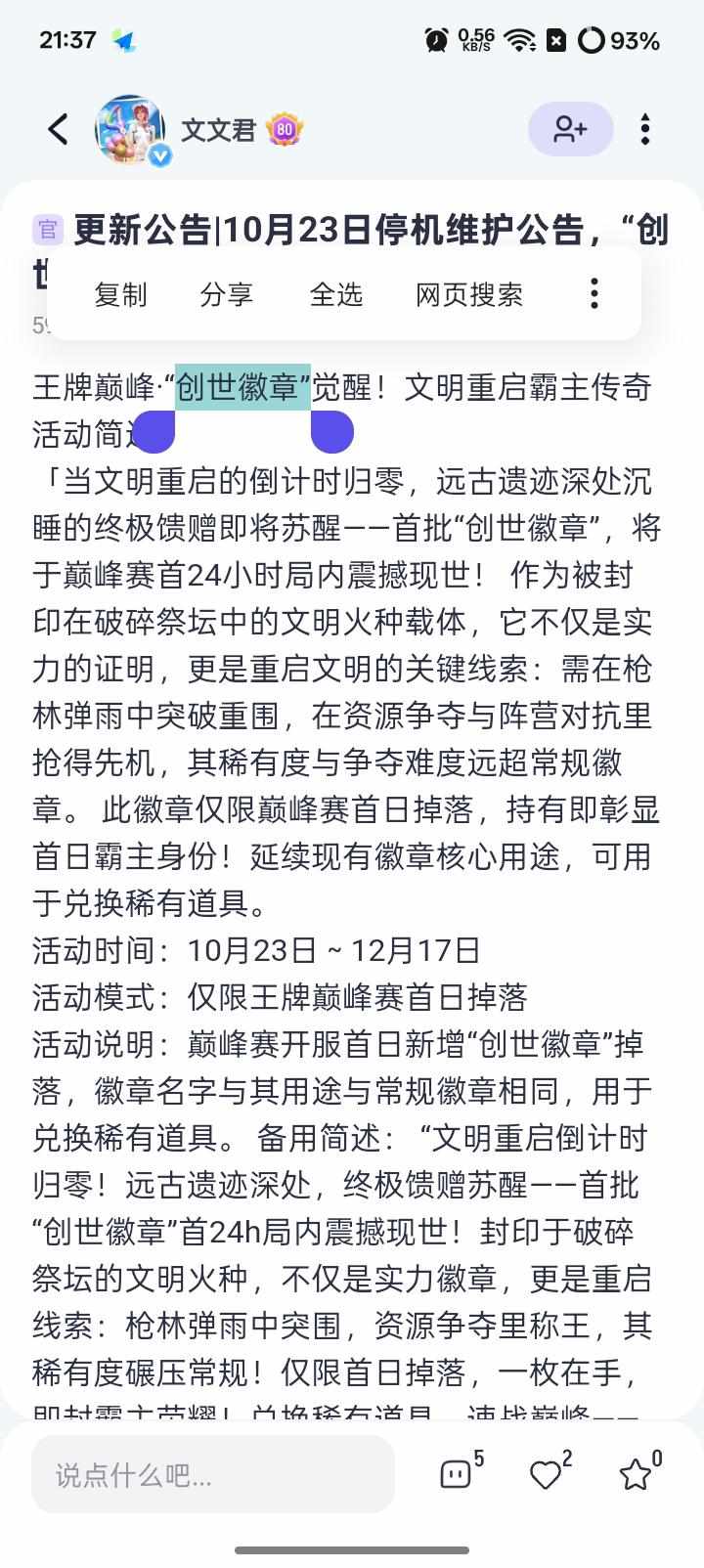704x1568 pixels.
Task: Select all text with 全选
Action: [335, 294]
